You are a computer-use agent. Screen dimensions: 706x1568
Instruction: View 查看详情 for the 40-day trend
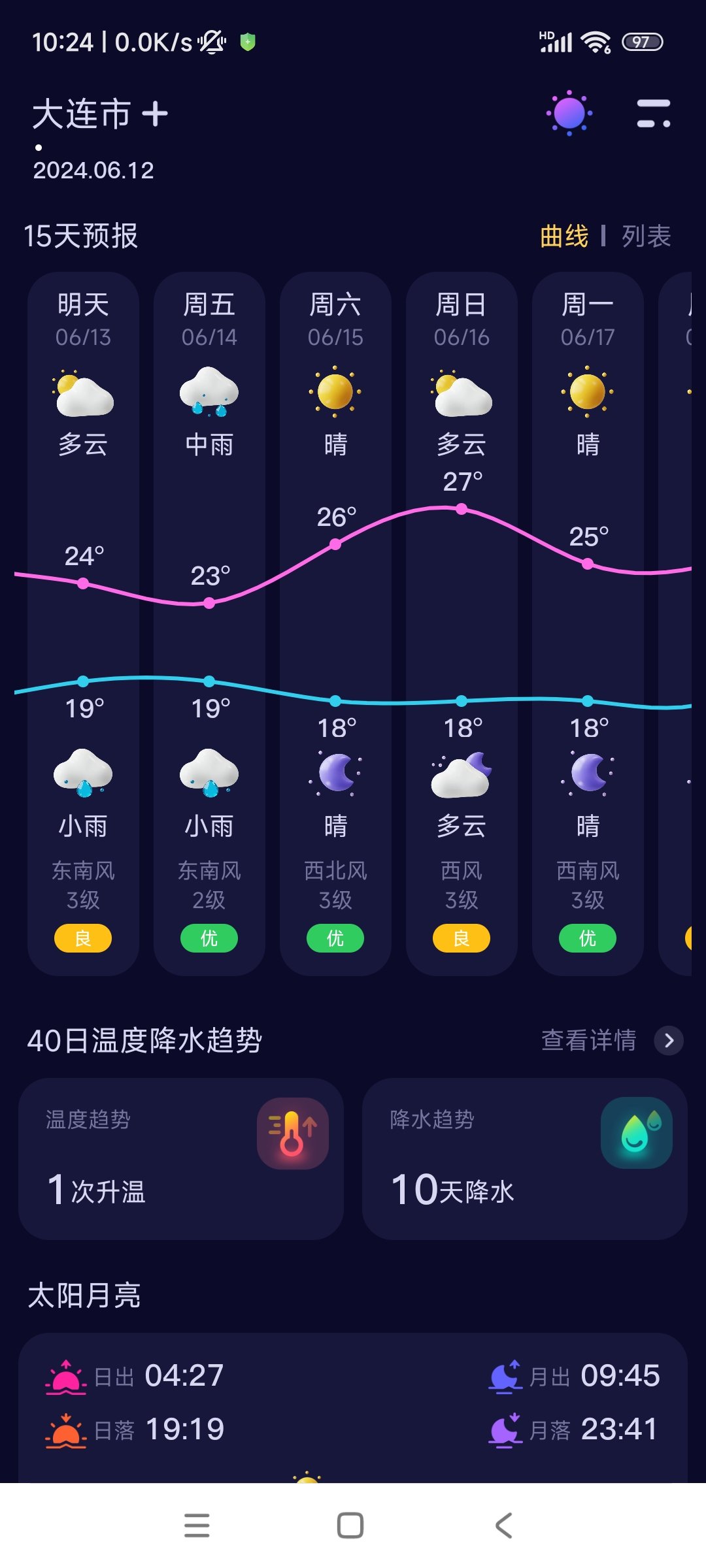(611, 1040)
